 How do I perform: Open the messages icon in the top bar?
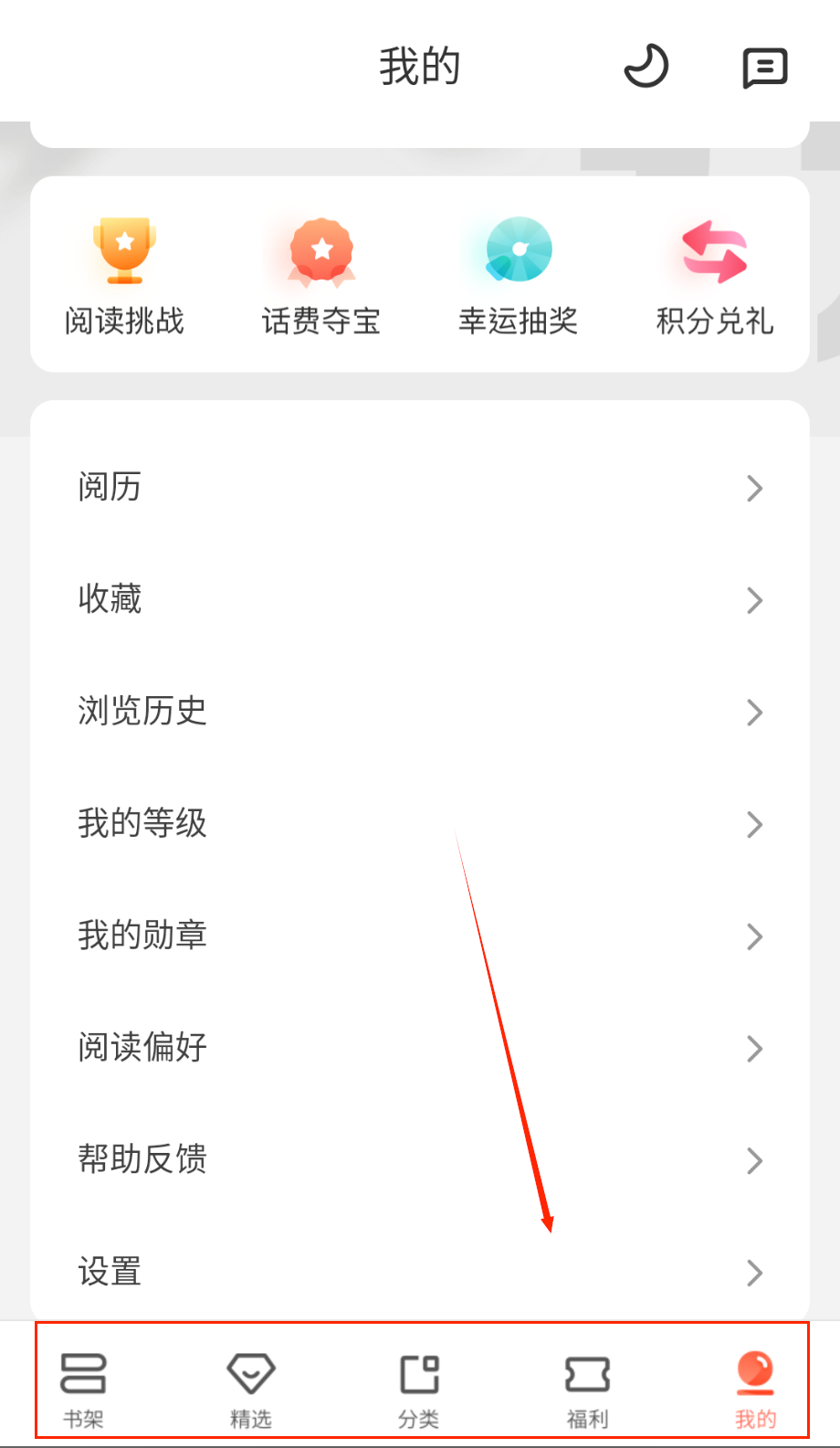(x=764, y=68)
